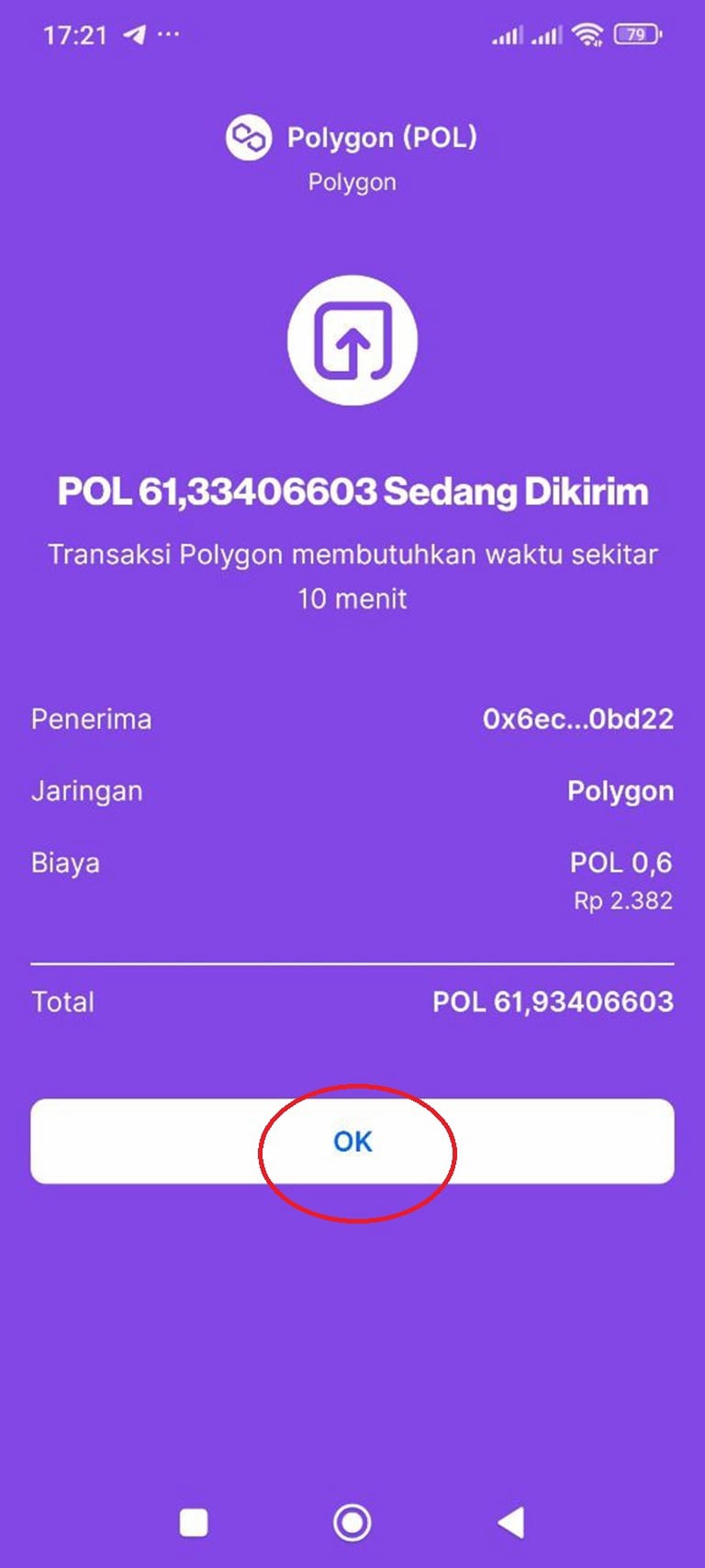Viewport: 705px width, 1568px height.
Task: Tap the battery indicator showing 79
Action: tap(636, 33)
